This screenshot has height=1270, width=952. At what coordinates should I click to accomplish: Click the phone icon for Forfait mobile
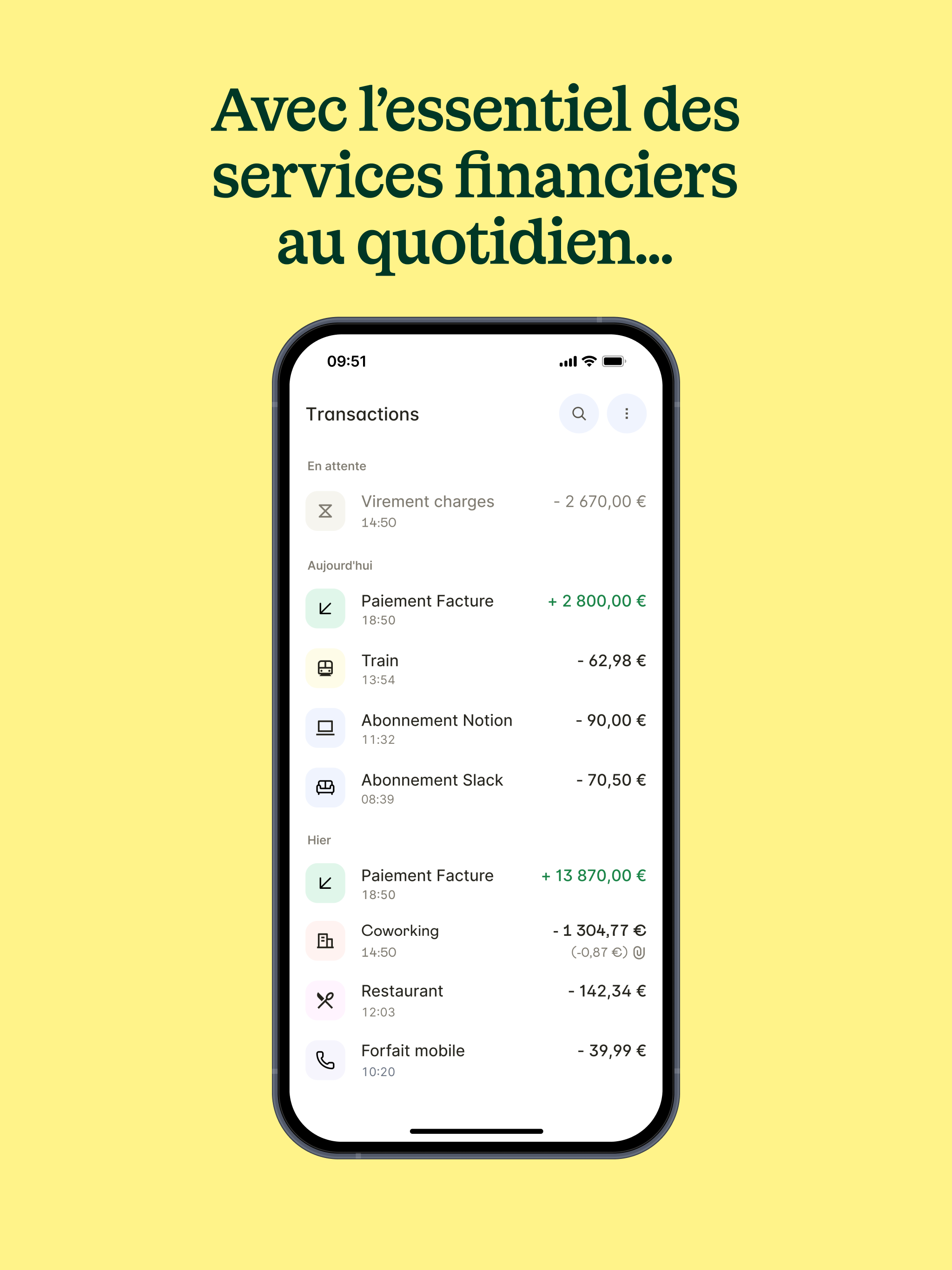[x=325, y=1059]
